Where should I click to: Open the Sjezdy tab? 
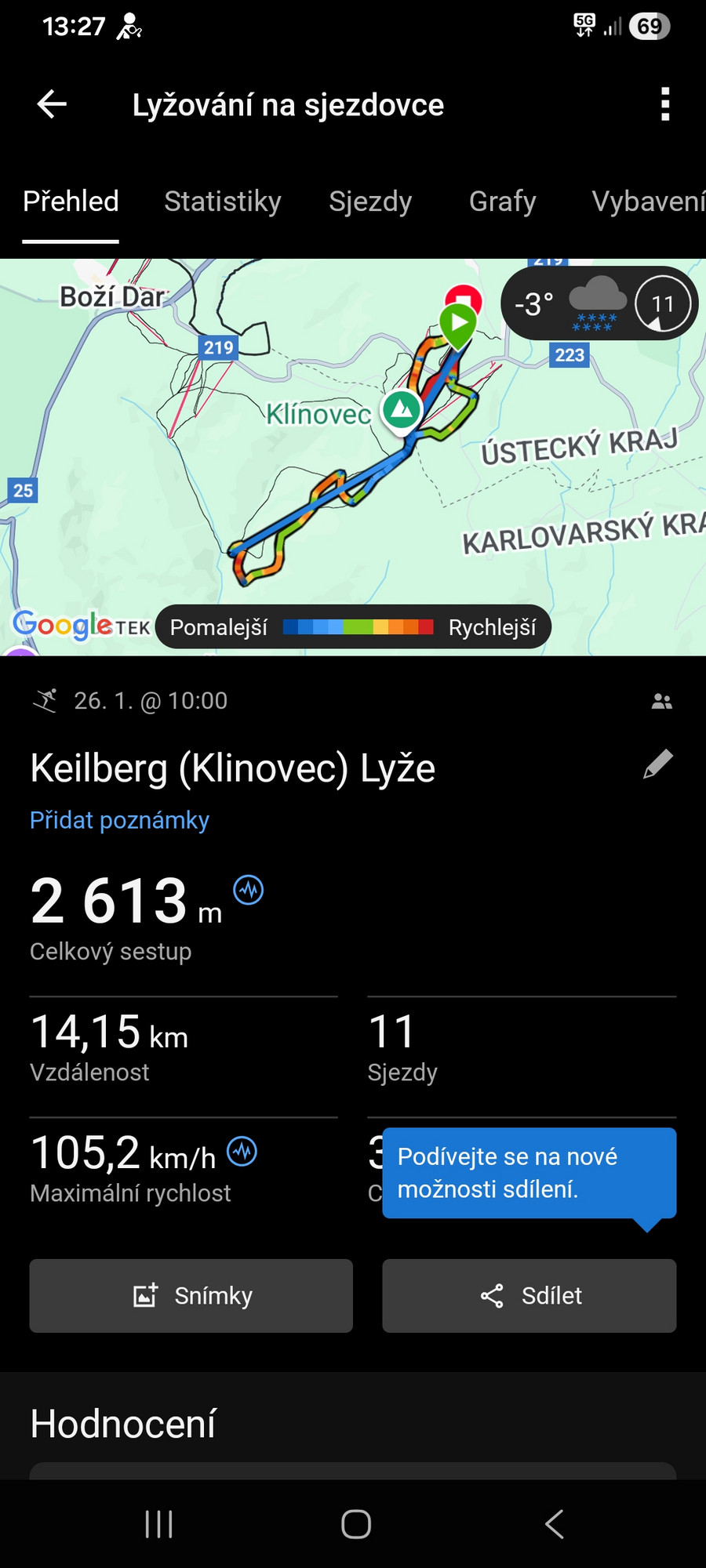click(x=370, y=201)
